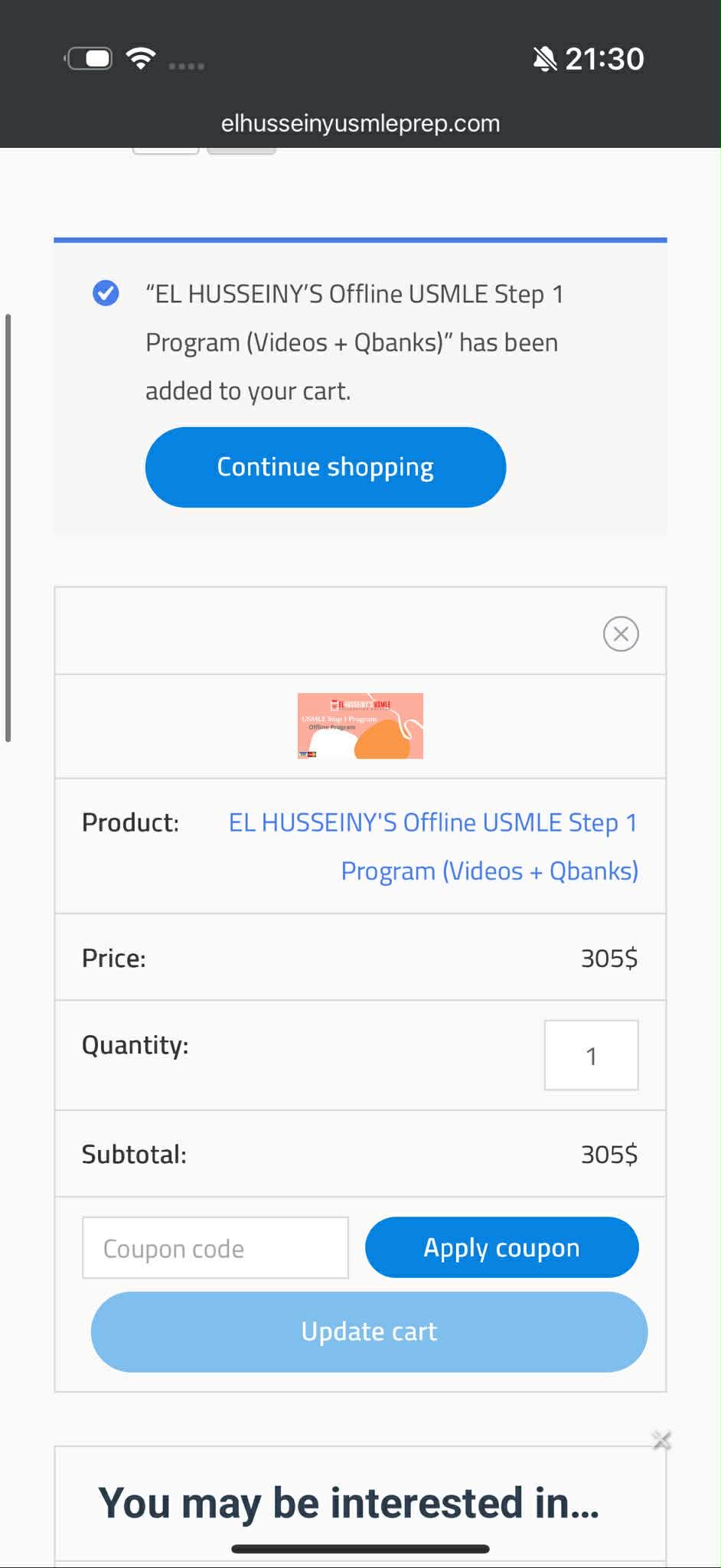The width and height of the screenshot is (721, 1568).
Task: Remove the product from cart
Action: [621, 634]
